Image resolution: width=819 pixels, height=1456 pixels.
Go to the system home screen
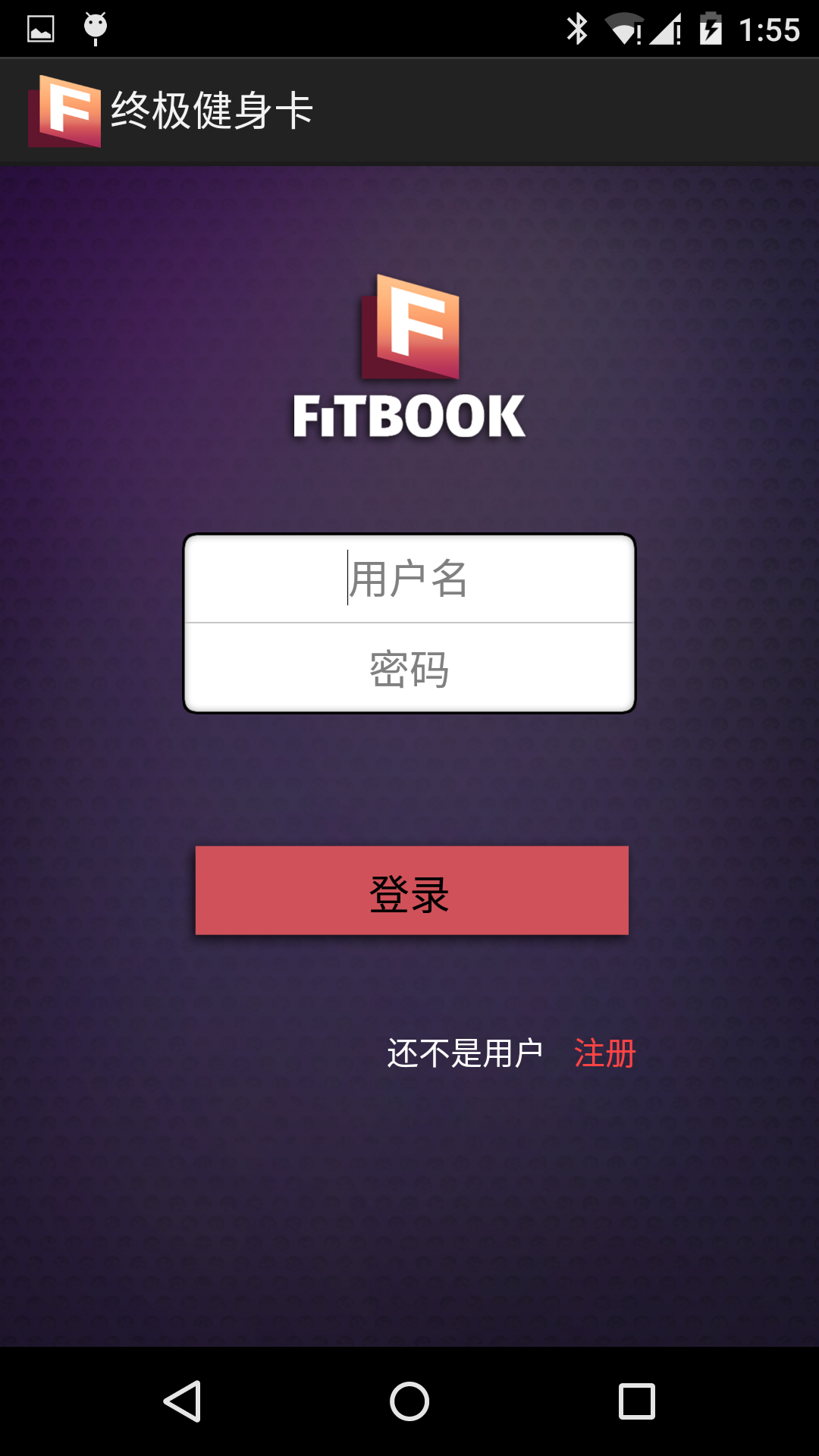[409, 1401]
